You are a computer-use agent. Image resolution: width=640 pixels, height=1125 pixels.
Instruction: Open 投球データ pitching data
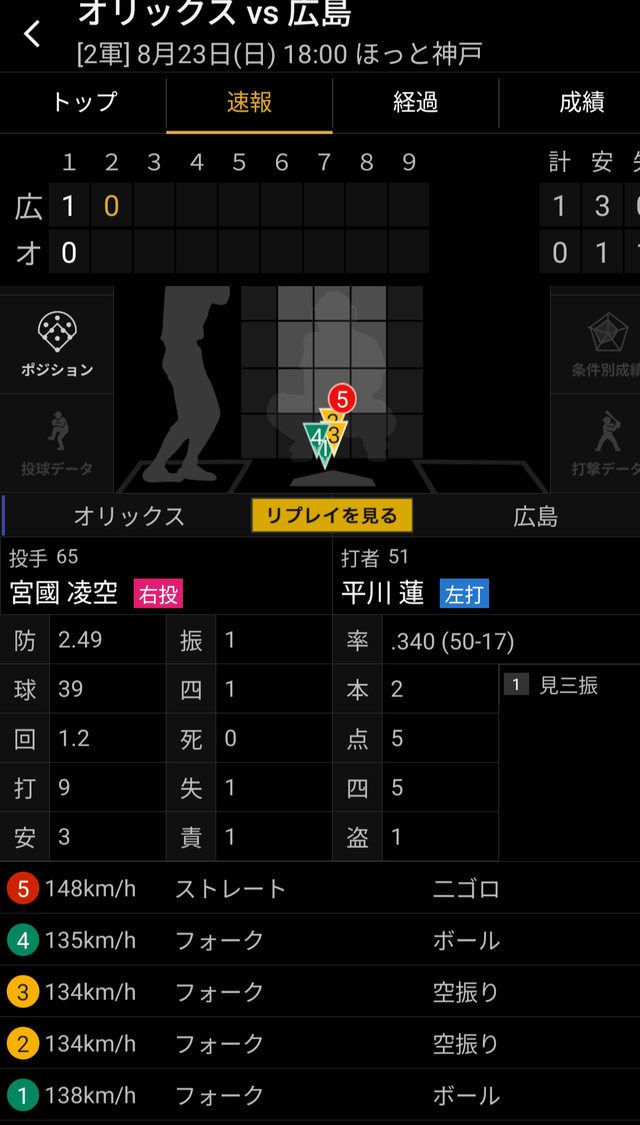pyautogui.click(x=57, y=444)
